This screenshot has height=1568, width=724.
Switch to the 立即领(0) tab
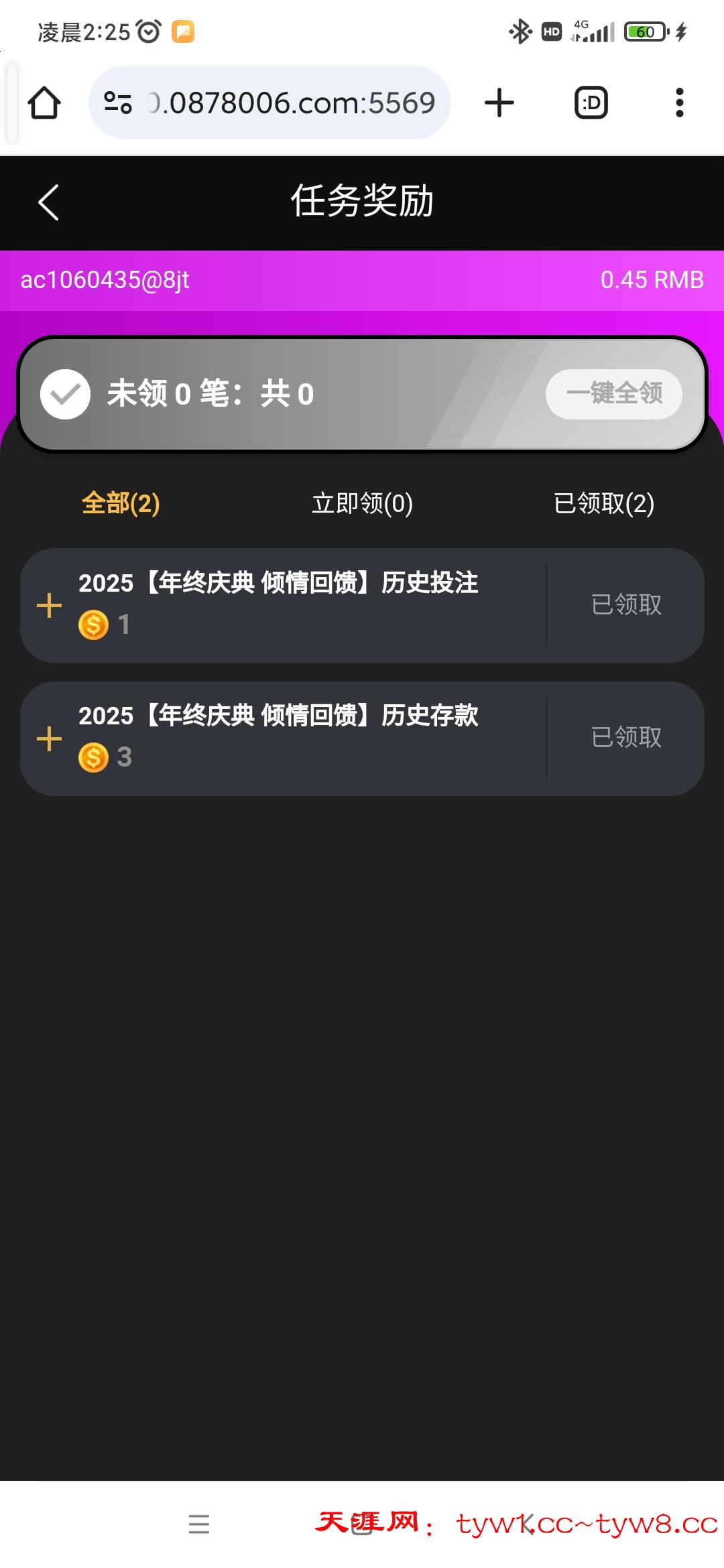362,503
